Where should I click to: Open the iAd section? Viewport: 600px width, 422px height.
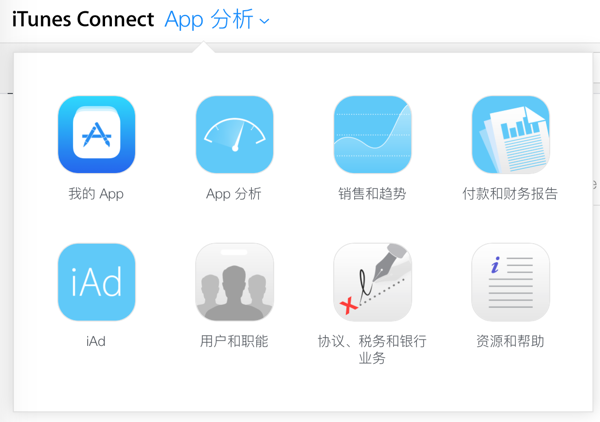(96, 282)
